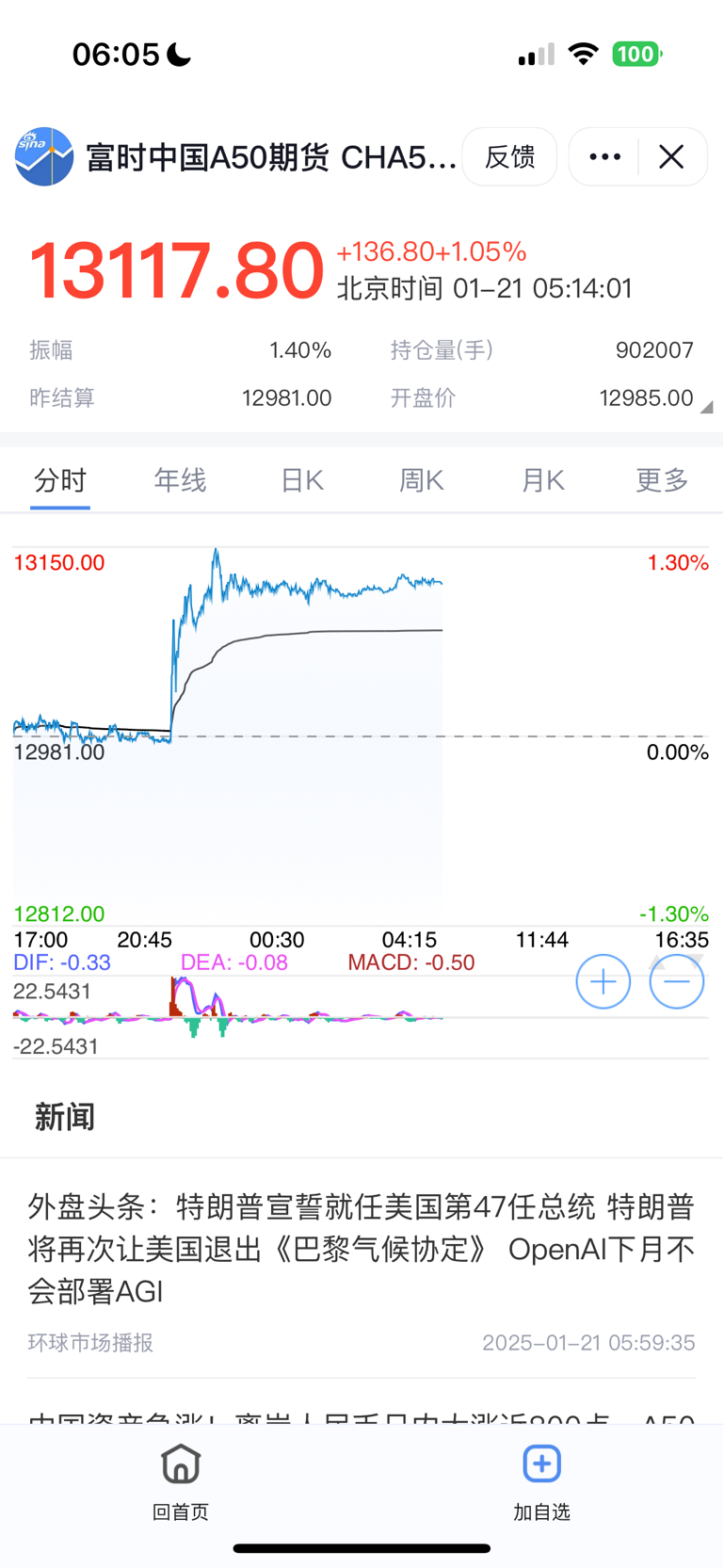Switch to the 年线 chart tab

pyautogui.click(x=180, y=480)
